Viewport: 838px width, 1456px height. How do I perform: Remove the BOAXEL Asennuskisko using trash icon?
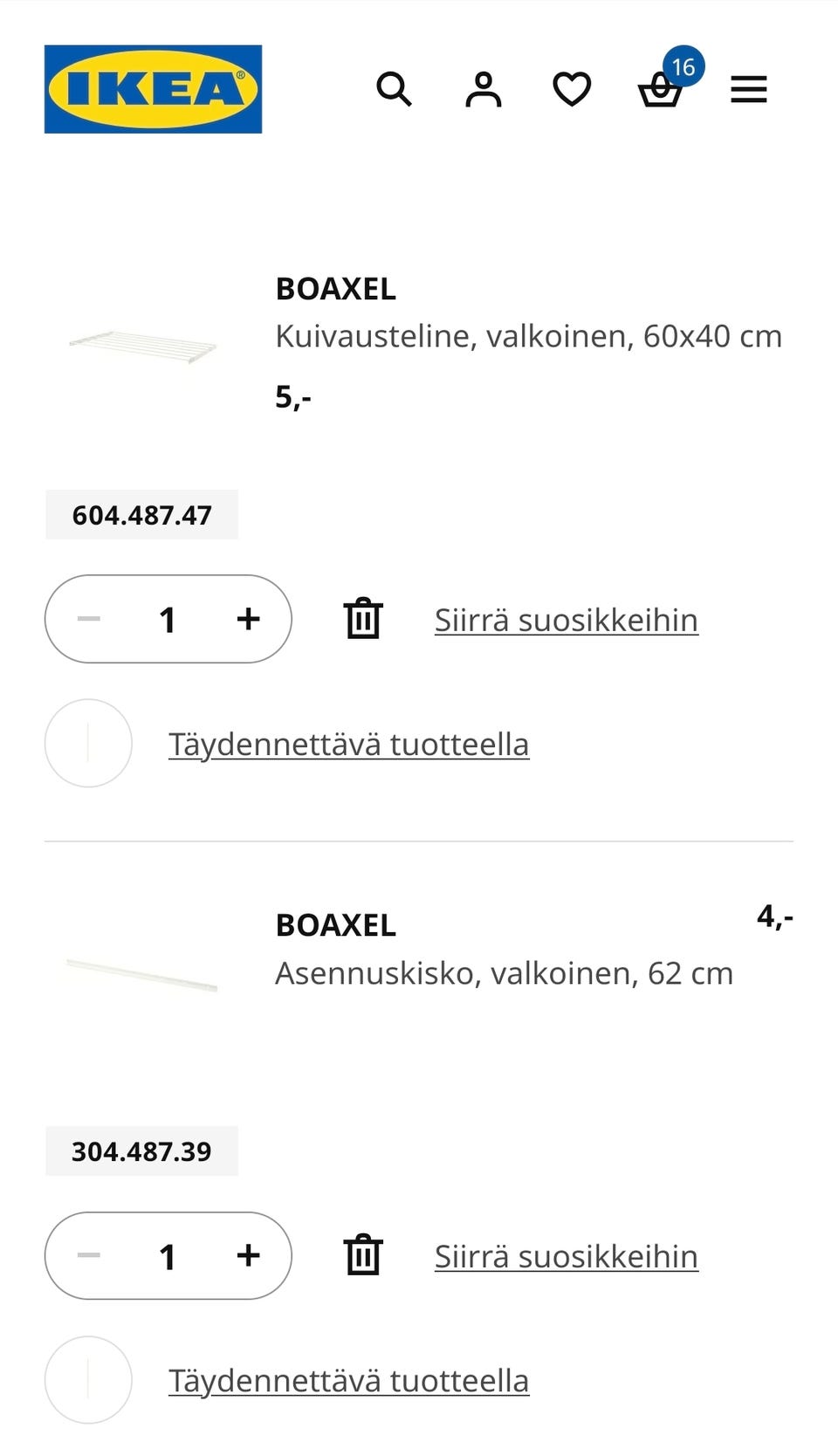coord(364,1256)
